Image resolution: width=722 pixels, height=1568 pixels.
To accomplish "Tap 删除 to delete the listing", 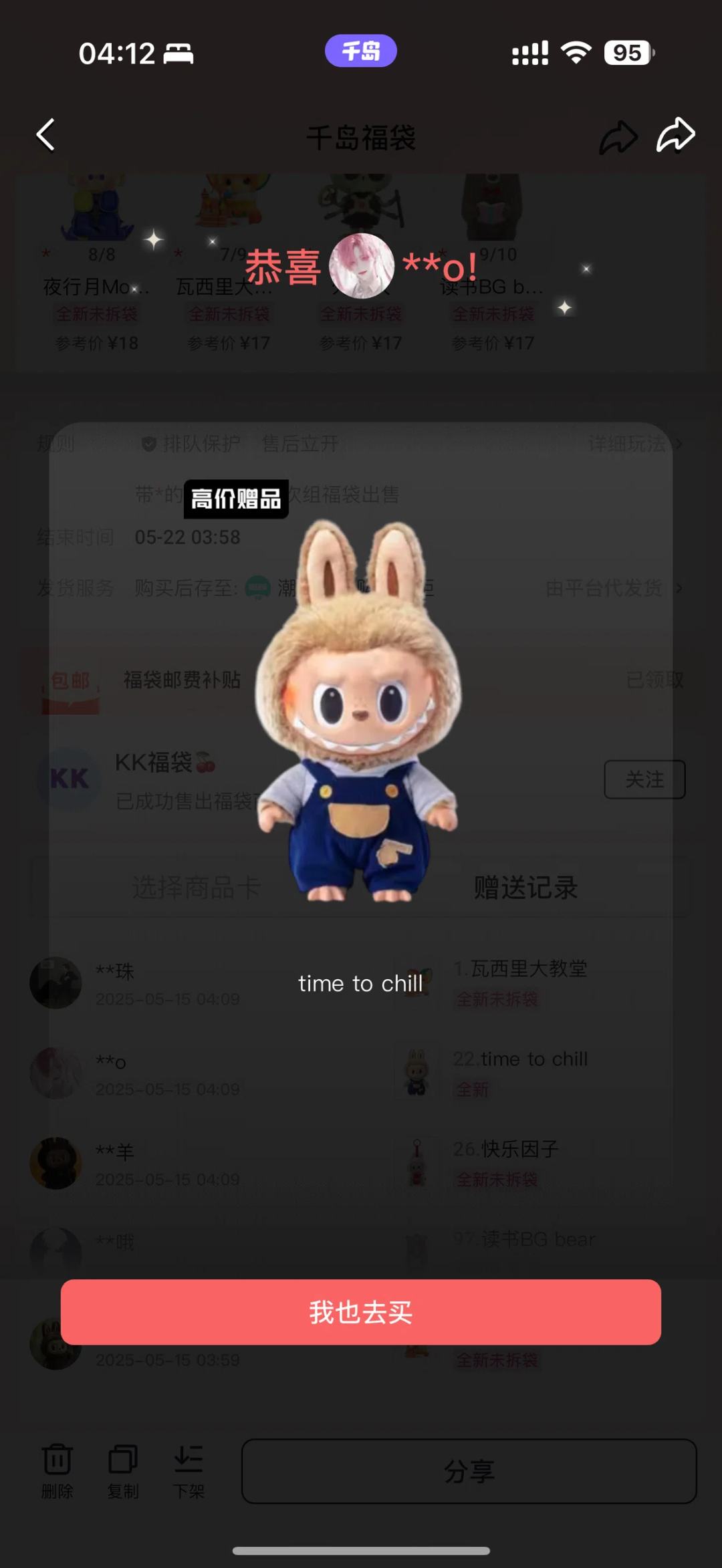I will click(57, 1468).
